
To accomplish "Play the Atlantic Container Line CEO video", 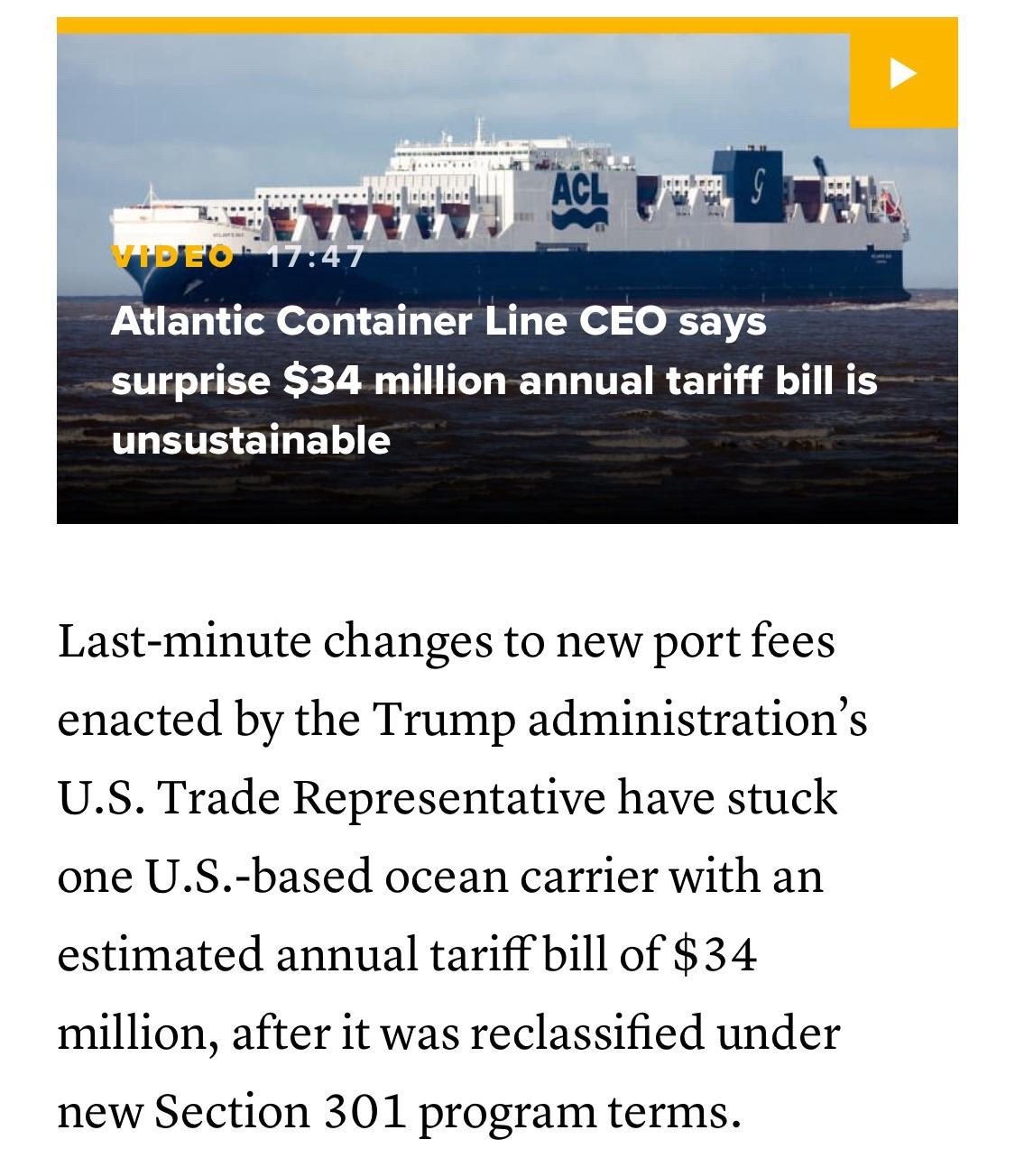I will (902, 74).
